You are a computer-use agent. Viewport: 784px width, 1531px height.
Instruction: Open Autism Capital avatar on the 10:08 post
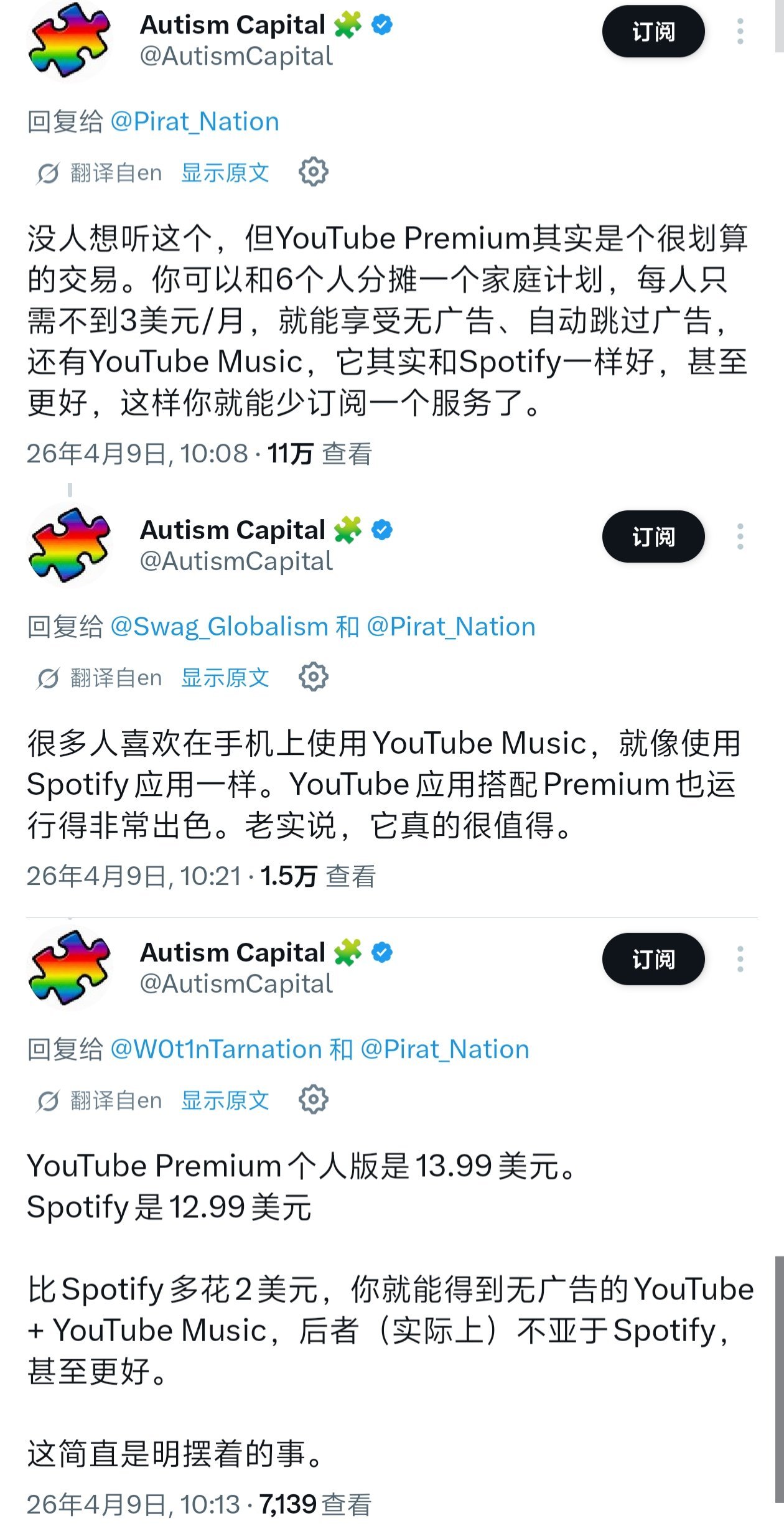click(70, 41)
